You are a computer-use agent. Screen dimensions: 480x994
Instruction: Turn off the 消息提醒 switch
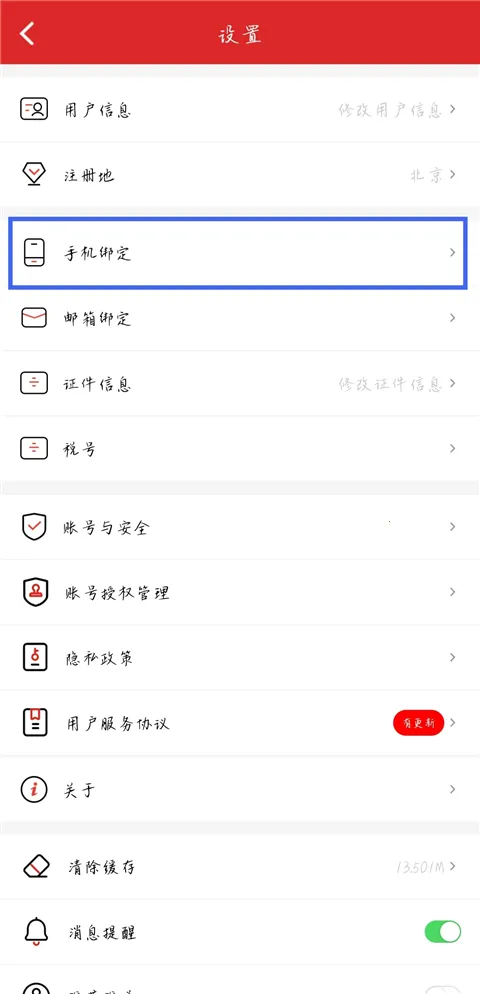tap(443, 932)
